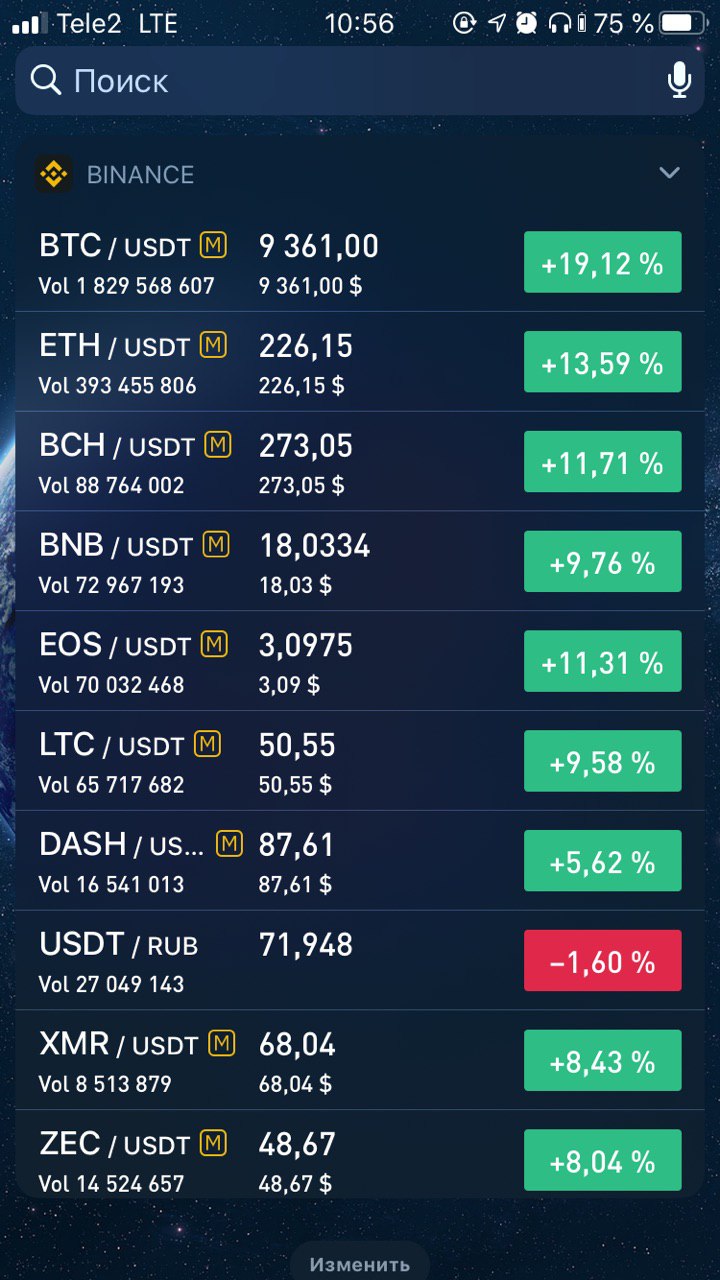Open the LTC / USDT row

point(360,761)
